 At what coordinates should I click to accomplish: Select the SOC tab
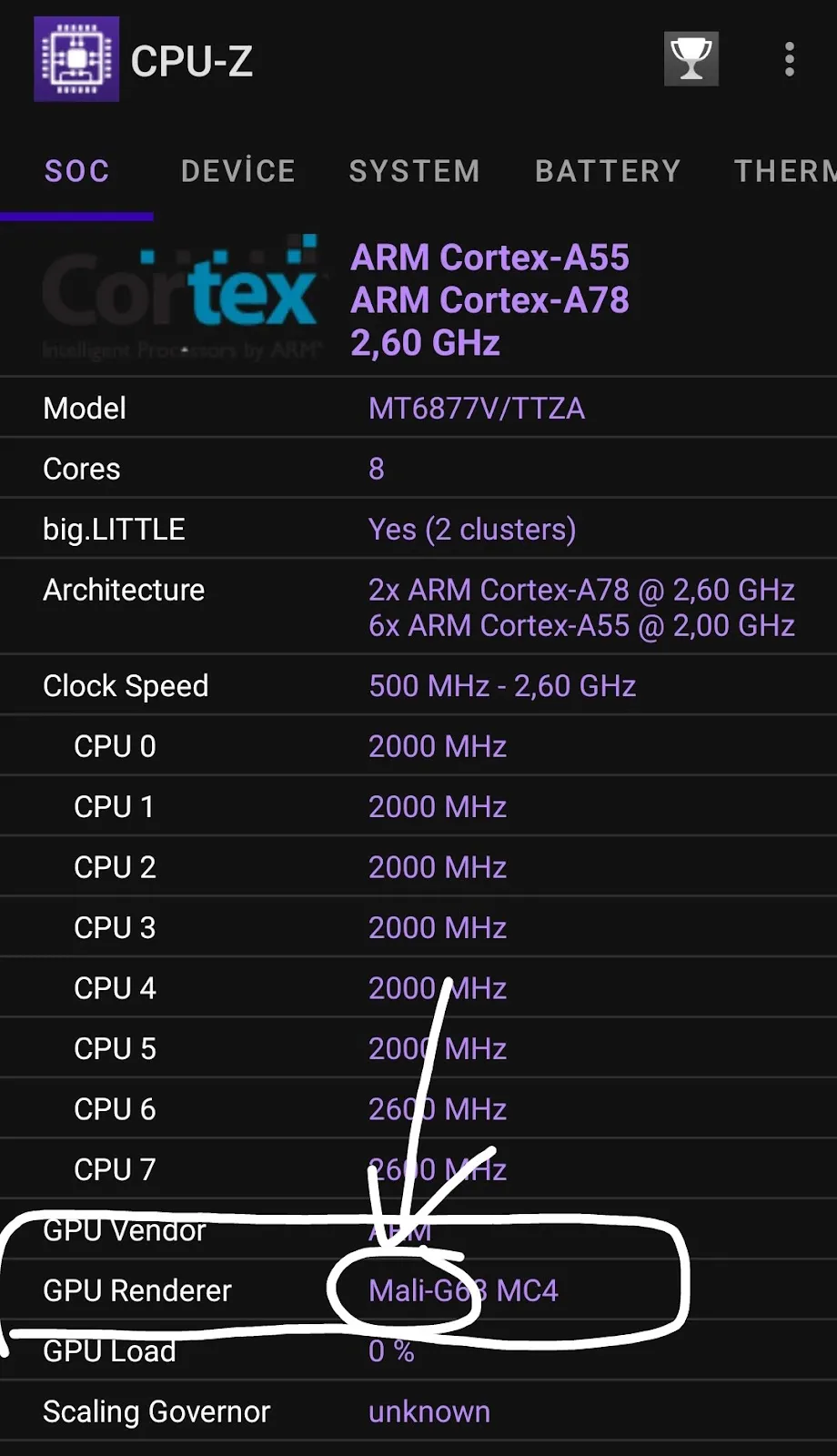(77, 171)
